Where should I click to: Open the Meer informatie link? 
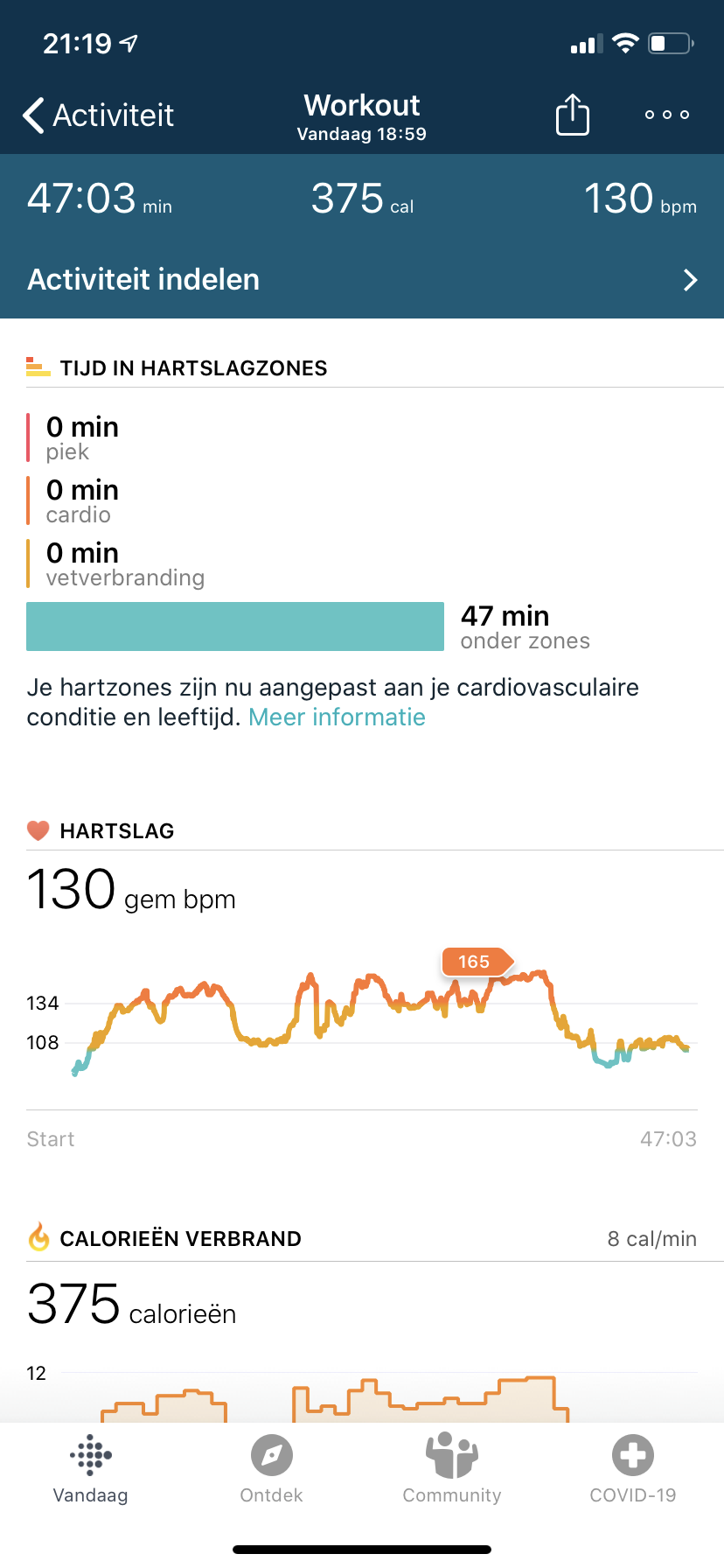[x=337, y=717]
